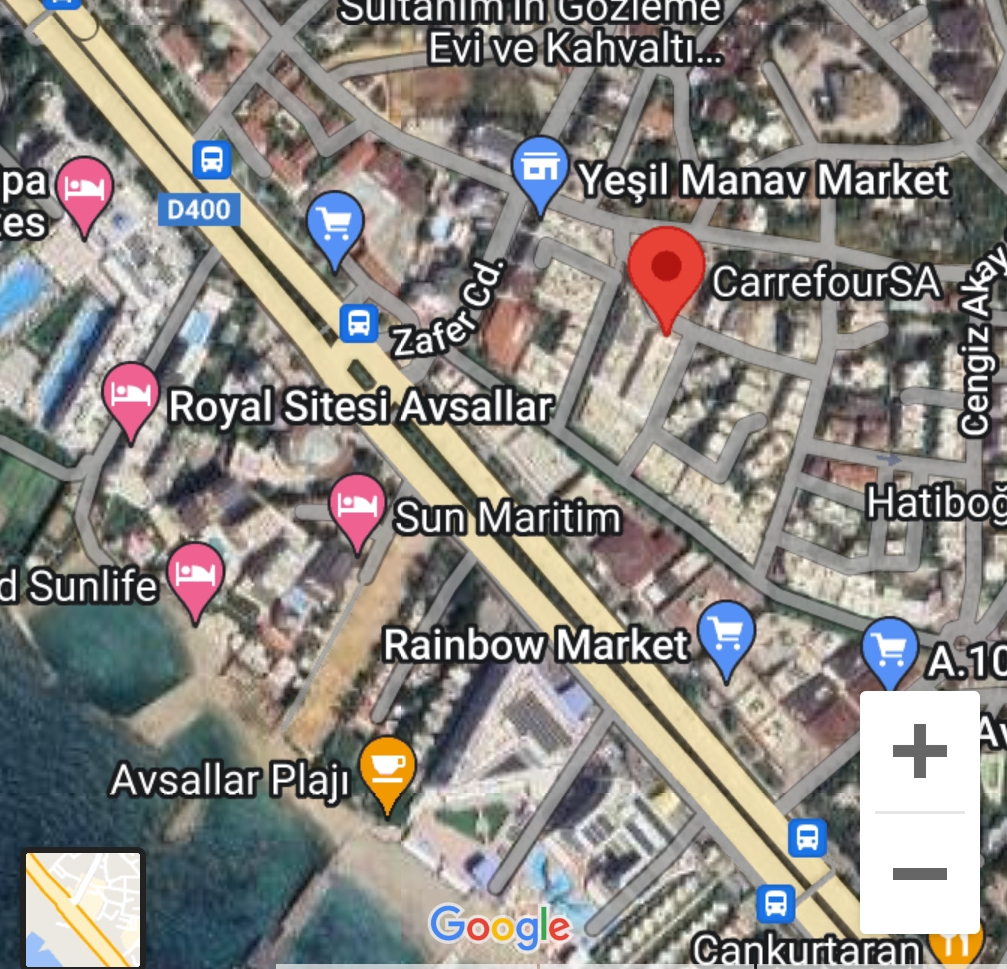Open the Google logo link
The width and height of the screenshot is (1007, 969).
click(500, 926)
